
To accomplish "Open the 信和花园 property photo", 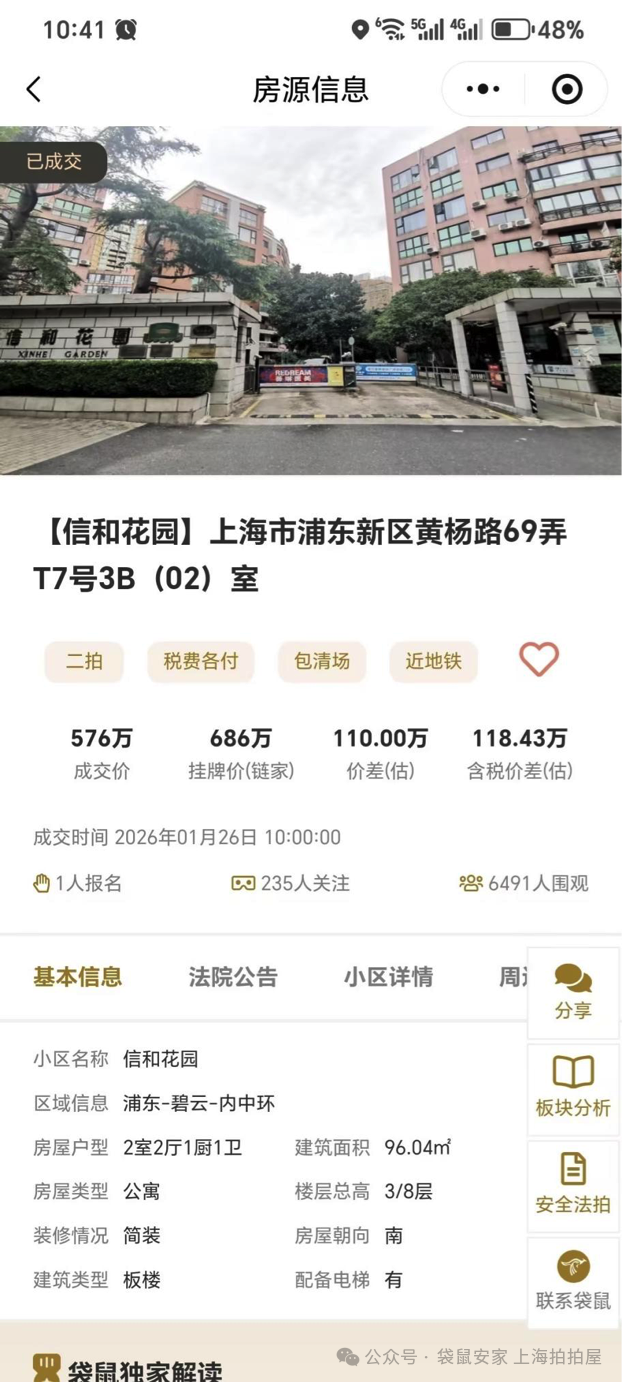I will 311,300.
